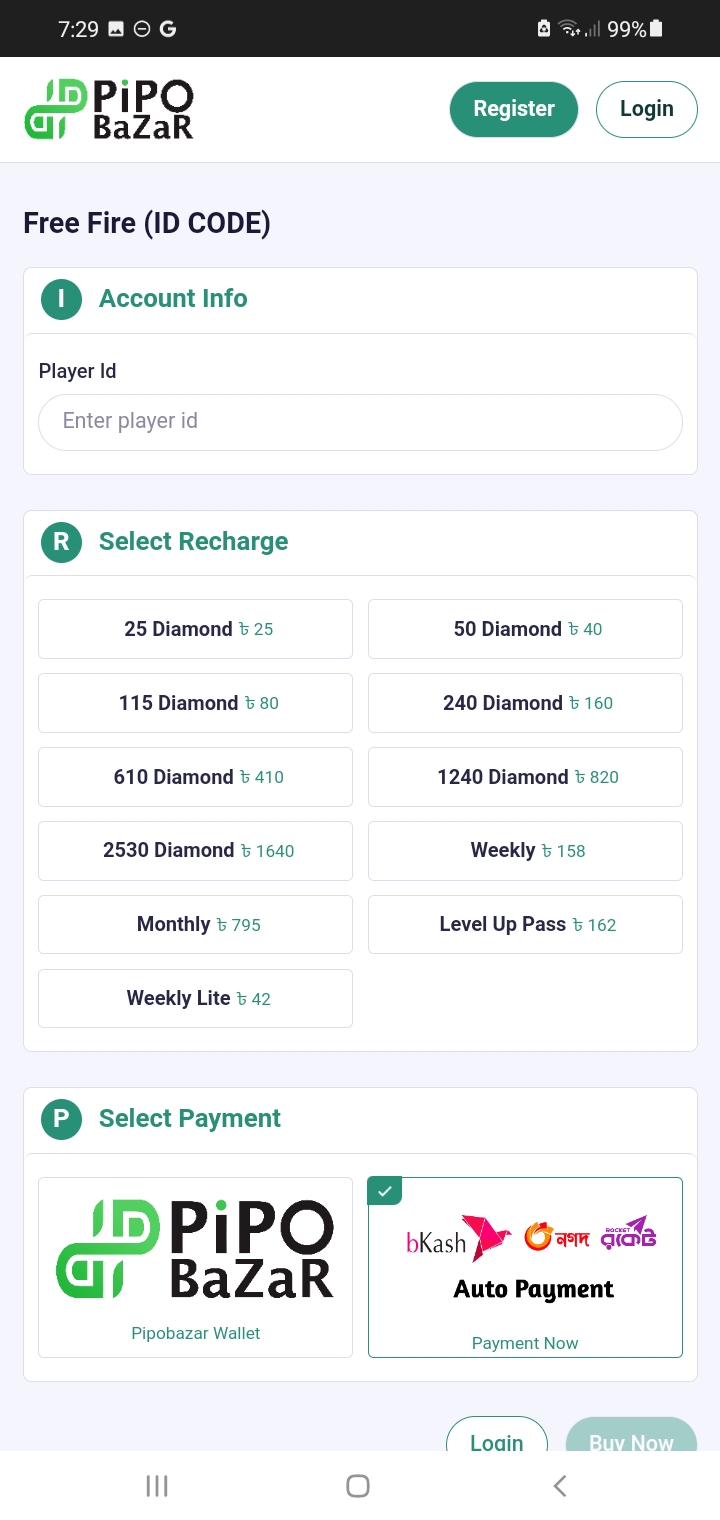The image size is (720, 1520).
Task: Select the Auto Payment option
Action: point(525,1267)
